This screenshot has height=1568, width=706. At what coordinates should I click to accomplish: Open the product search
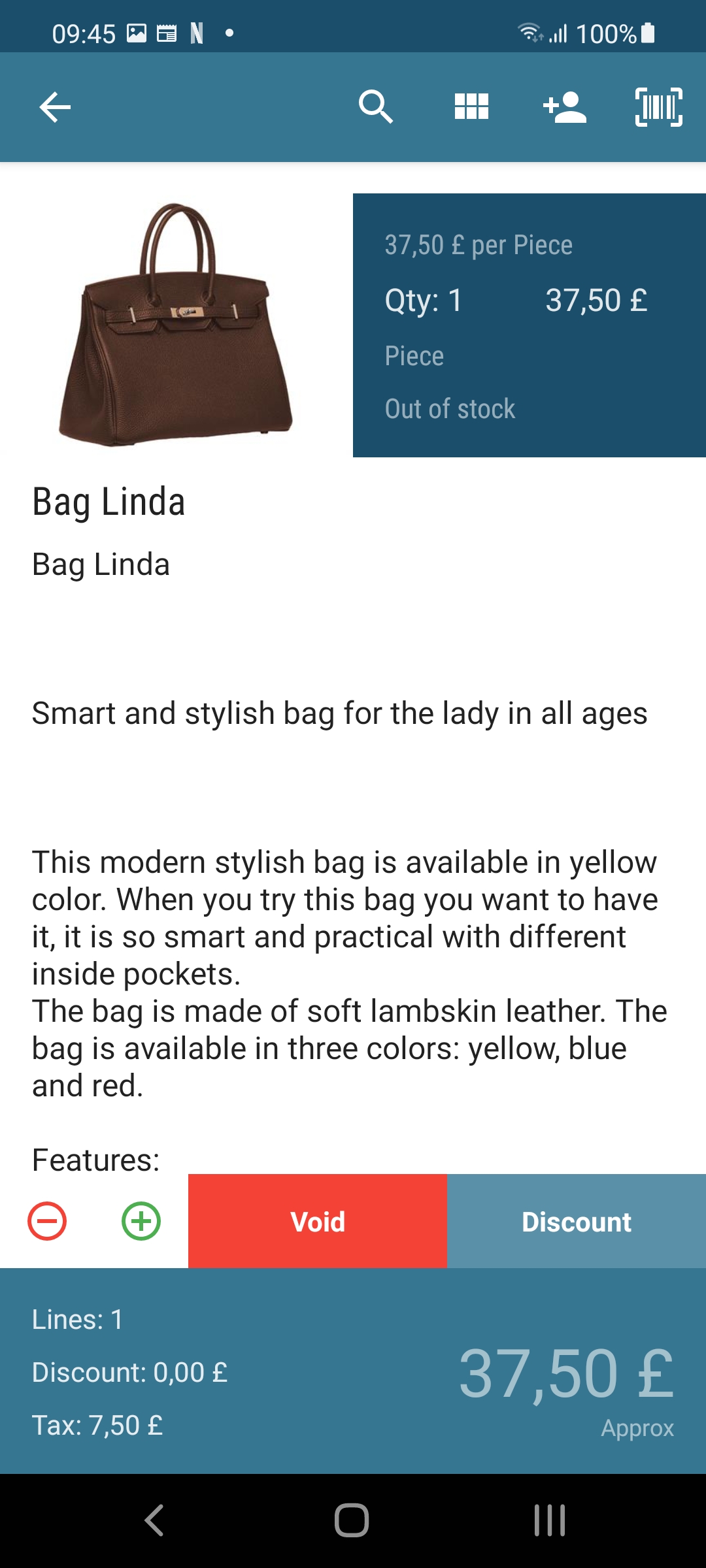coord(376,107)
